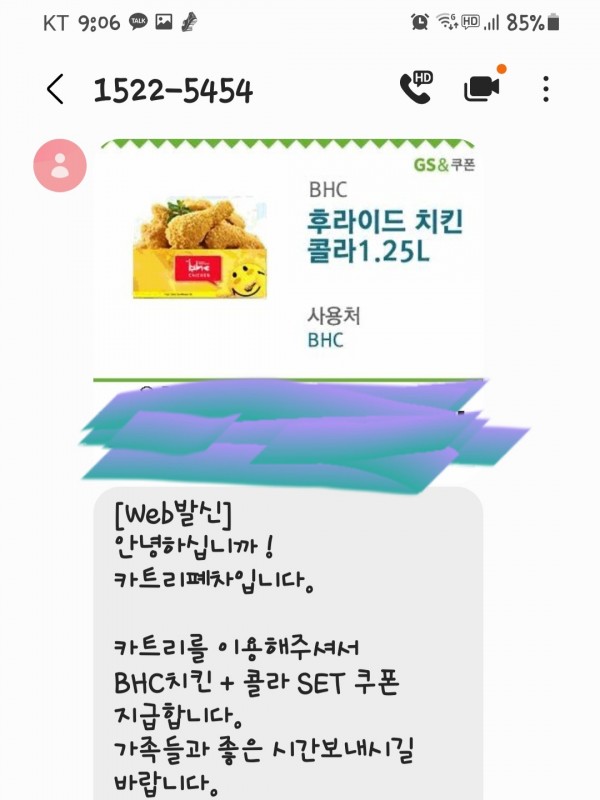Open the conversation overflow menu
Screen dimensions: 600x800
coord(546,90)
